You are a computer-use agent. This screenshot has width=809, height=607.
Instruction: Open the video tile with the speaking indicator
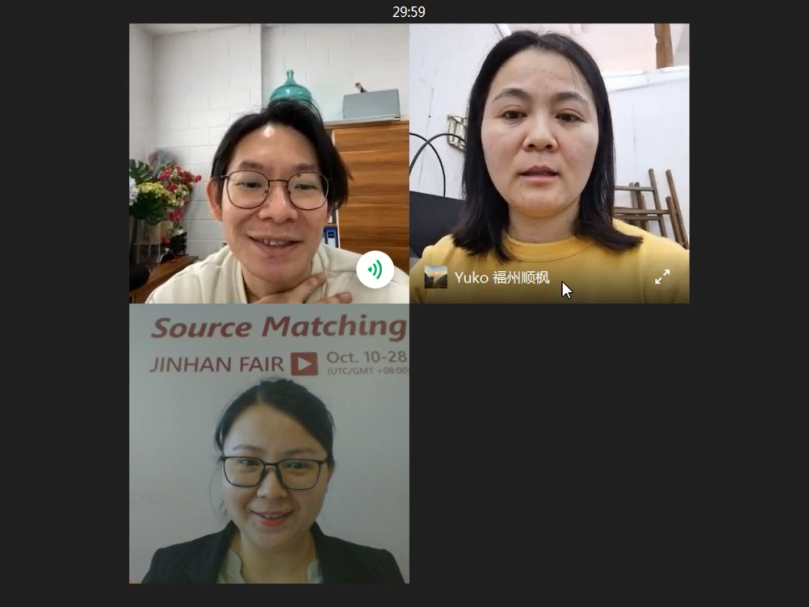coord(268,163)
